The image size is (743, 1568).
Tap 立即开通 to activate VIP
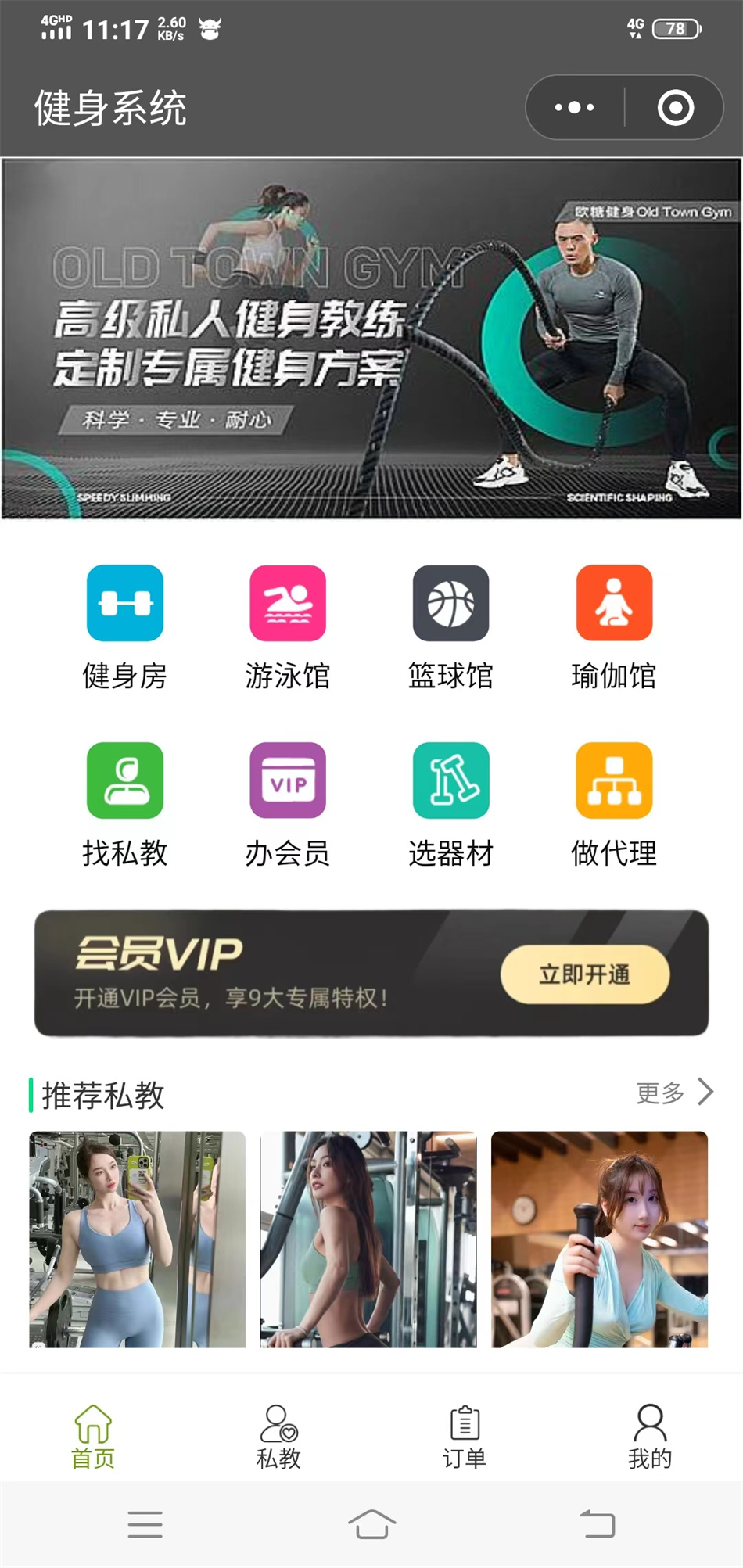point(584,974)
